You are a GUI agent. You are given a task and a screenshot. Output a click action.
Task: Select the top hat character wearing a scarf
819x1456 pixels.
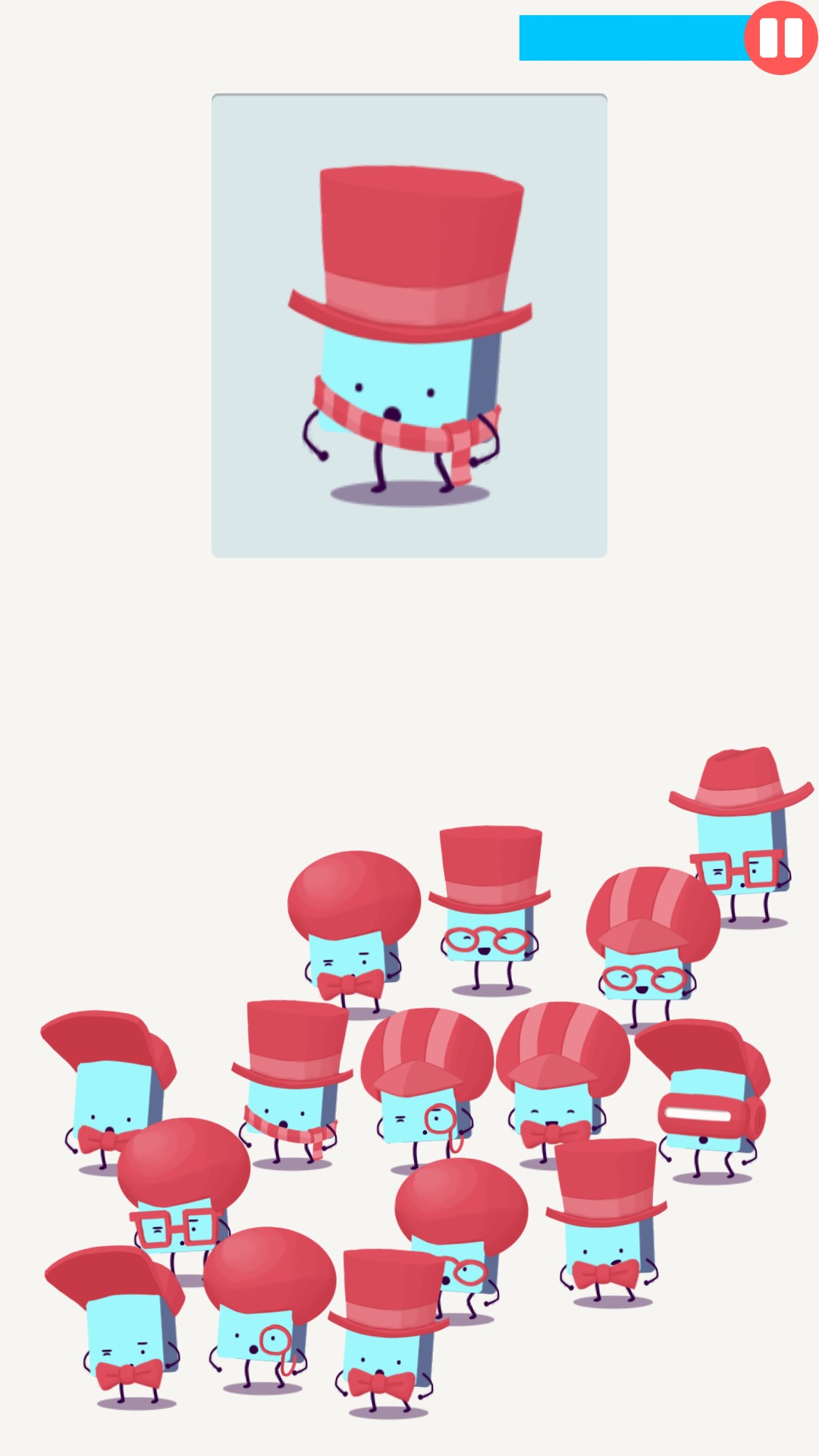290,1092
